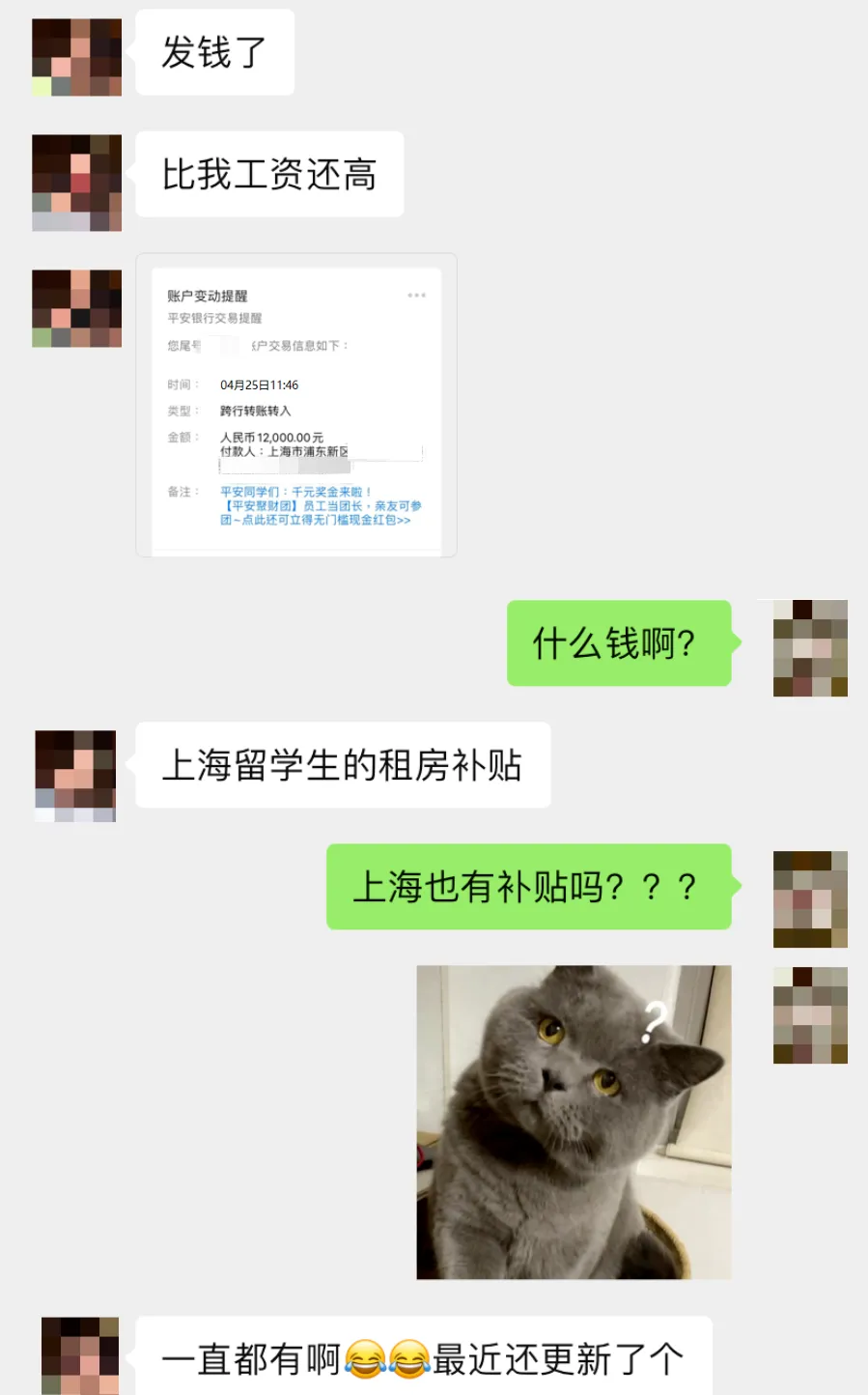Tap own avatar beside 什么钱啊? message
Image resolution: width=868 pixels, height=1395 pixels.
coord(810,647)
